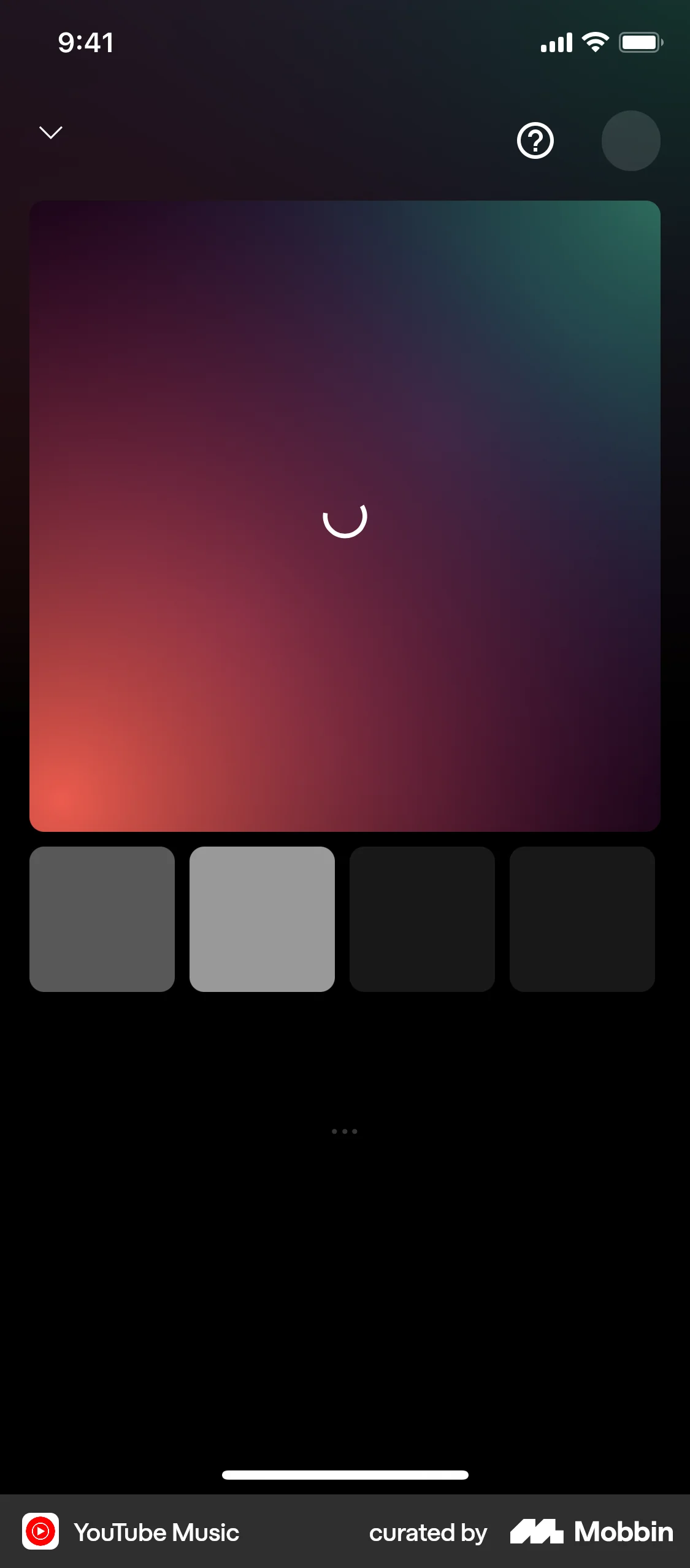Switch to the second lighter placeholder tile
The image size is (690, 1568).
pos(262,919)
